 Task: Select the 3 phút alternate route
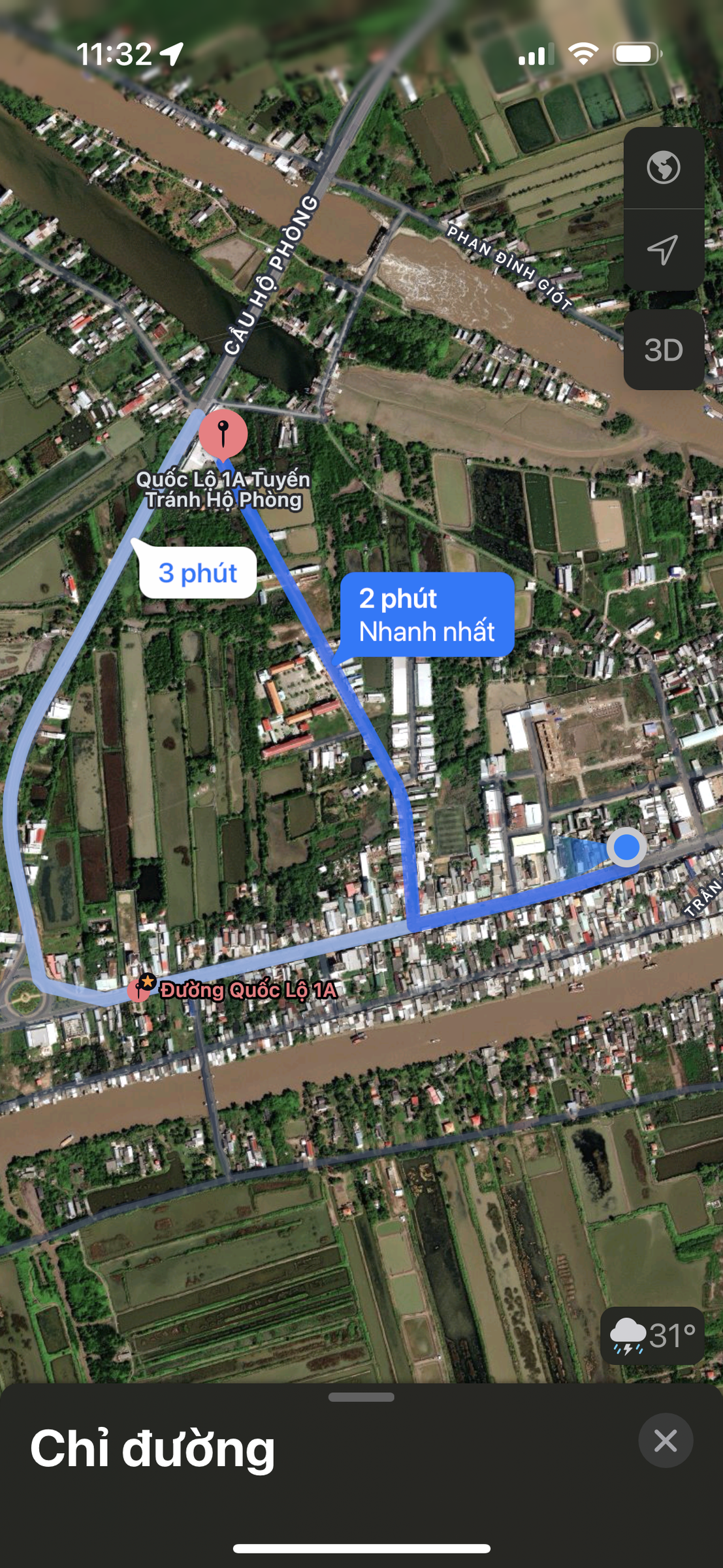pos(197,572)
